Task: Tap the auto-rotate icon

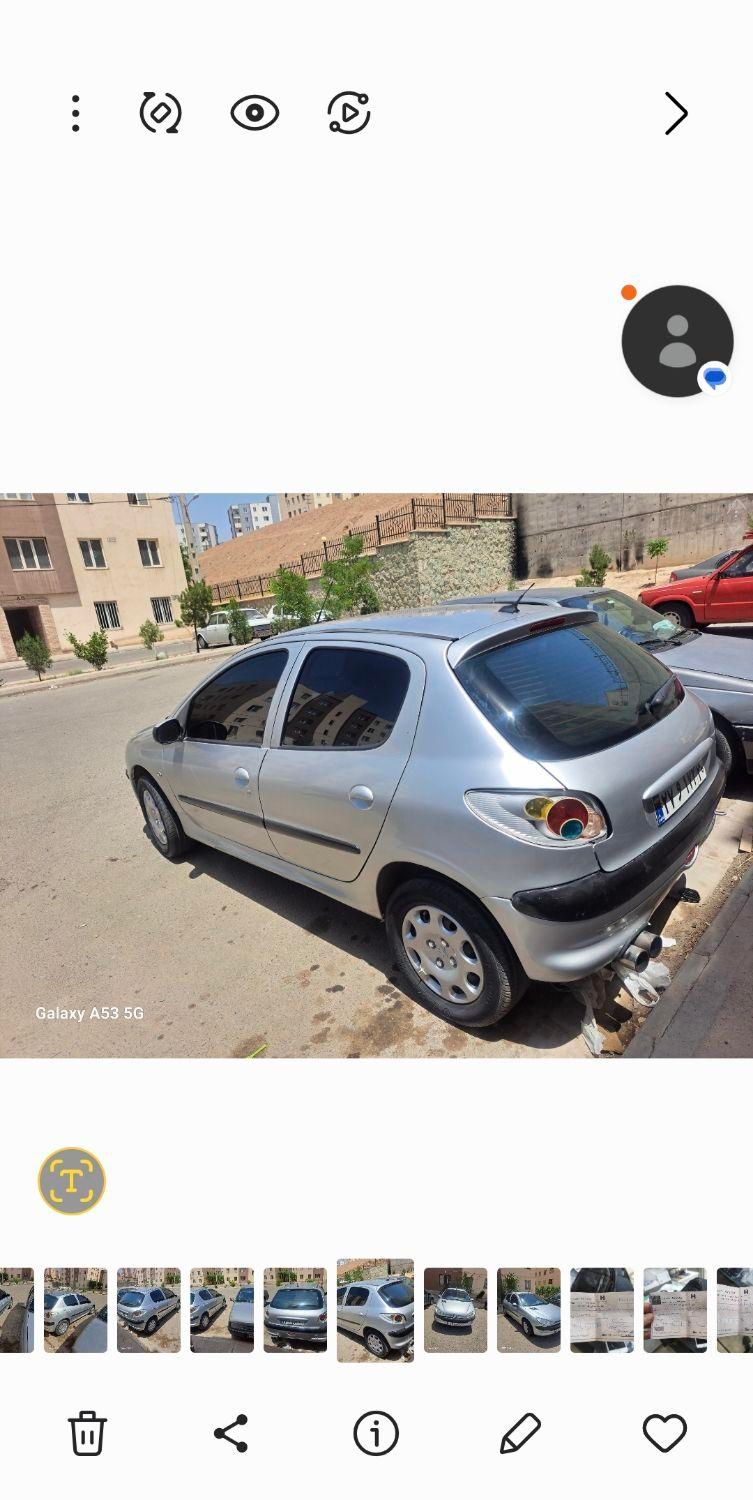Action: [x=160, y=113]
